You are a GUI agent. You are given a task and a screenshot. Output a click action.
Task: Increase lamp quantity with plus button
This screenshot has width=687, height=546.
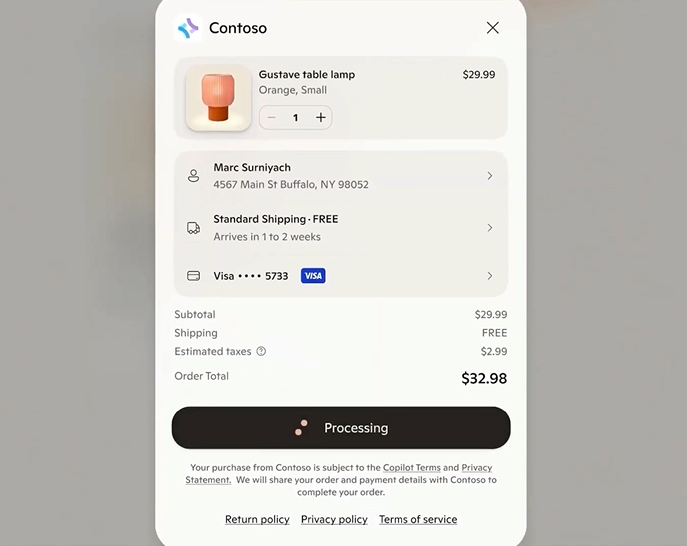[320, 118]
